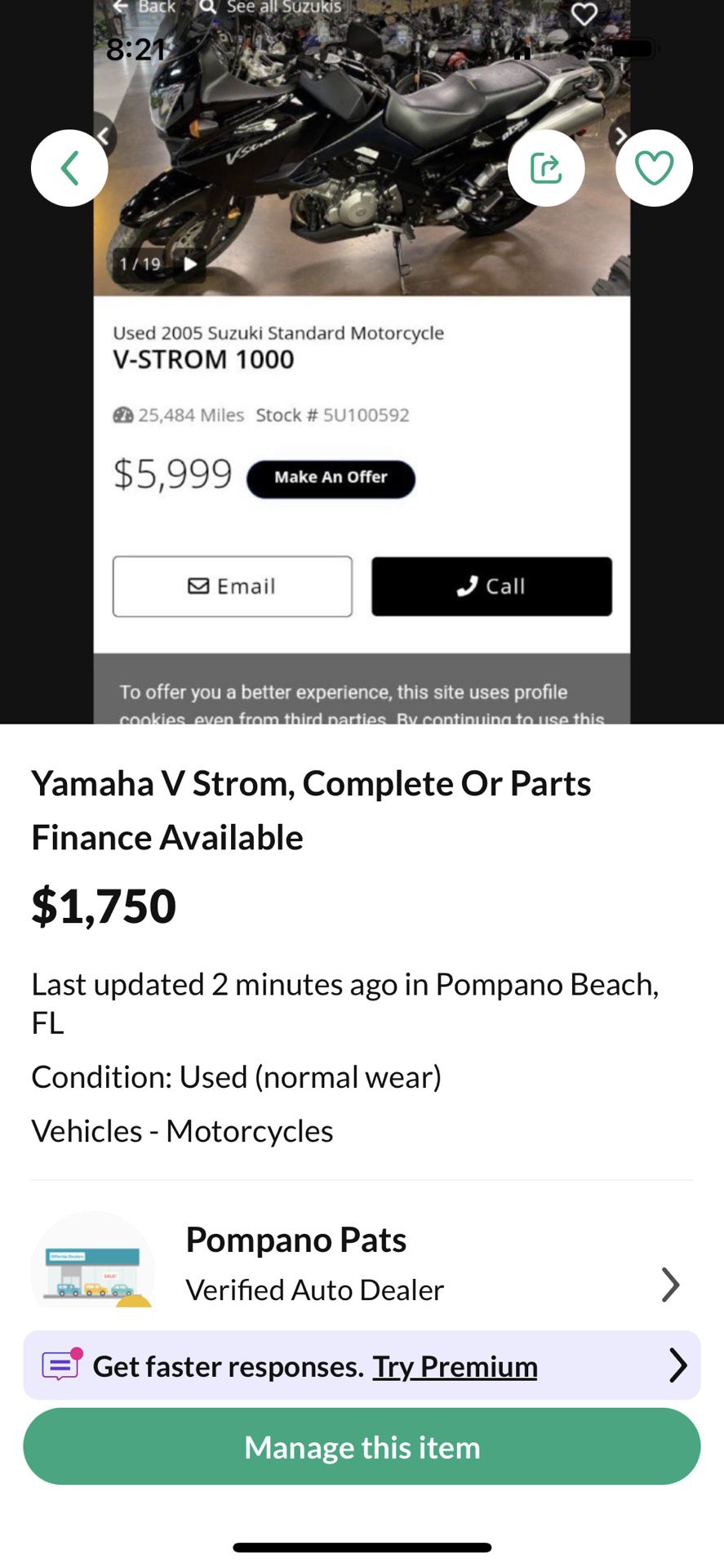Tap the share icon on the photo
The width and height of the screenshot is (724, 1568).
[x=547, y=167]
